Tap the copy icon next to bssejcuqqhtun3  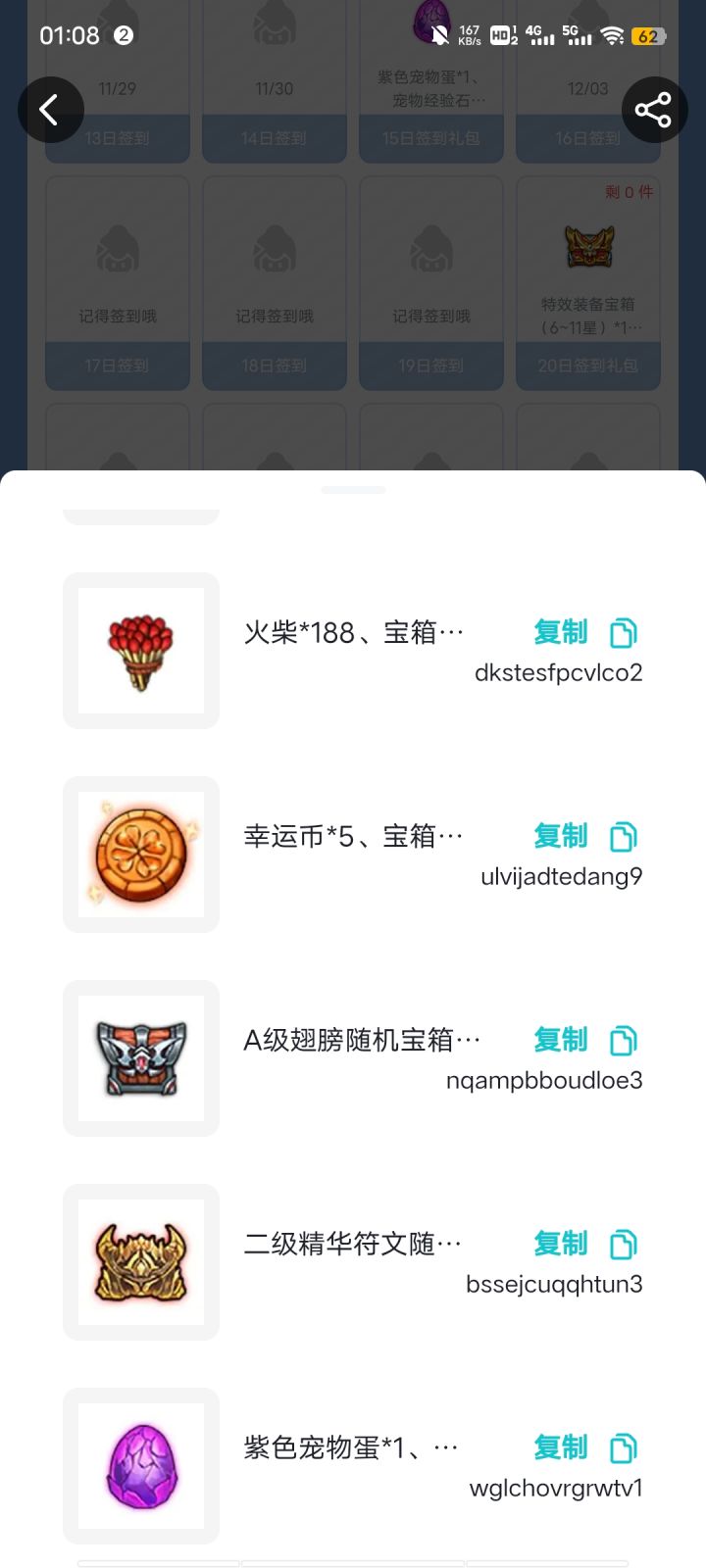click(x=622, y=1244)
